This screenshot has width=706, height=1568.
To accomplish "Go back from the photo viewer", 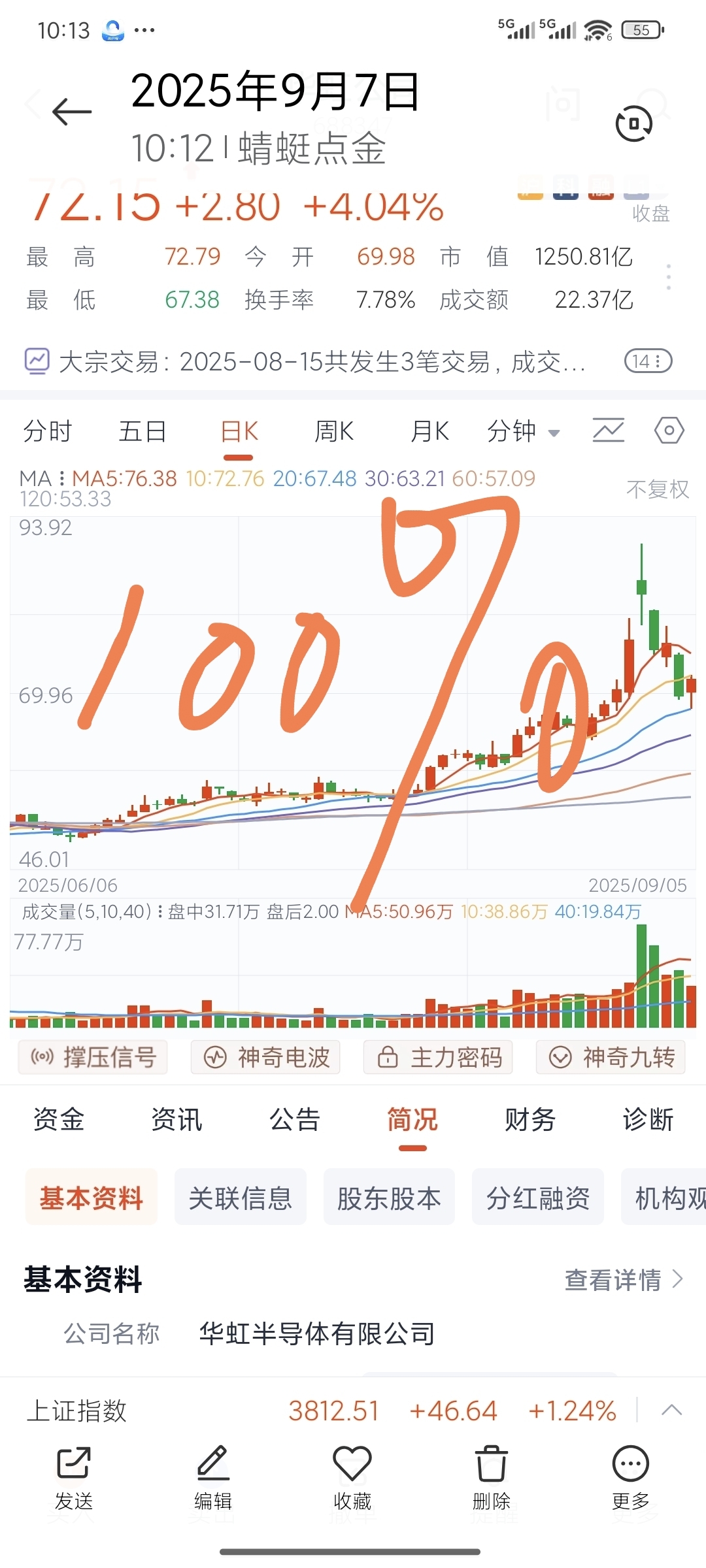I will pyautogui.click(x=72, y=112).
